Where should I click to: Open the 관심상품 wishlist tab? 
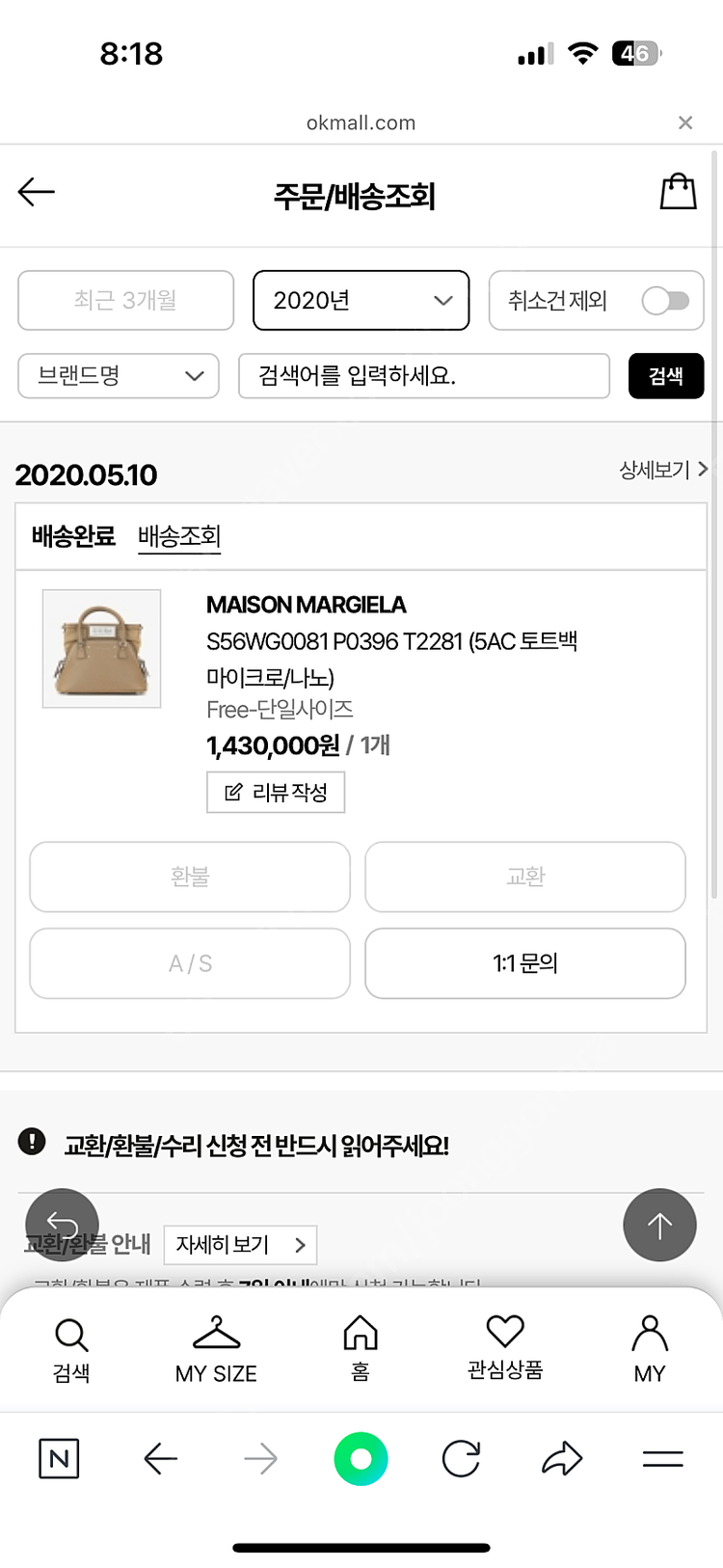pos(505,1350)
